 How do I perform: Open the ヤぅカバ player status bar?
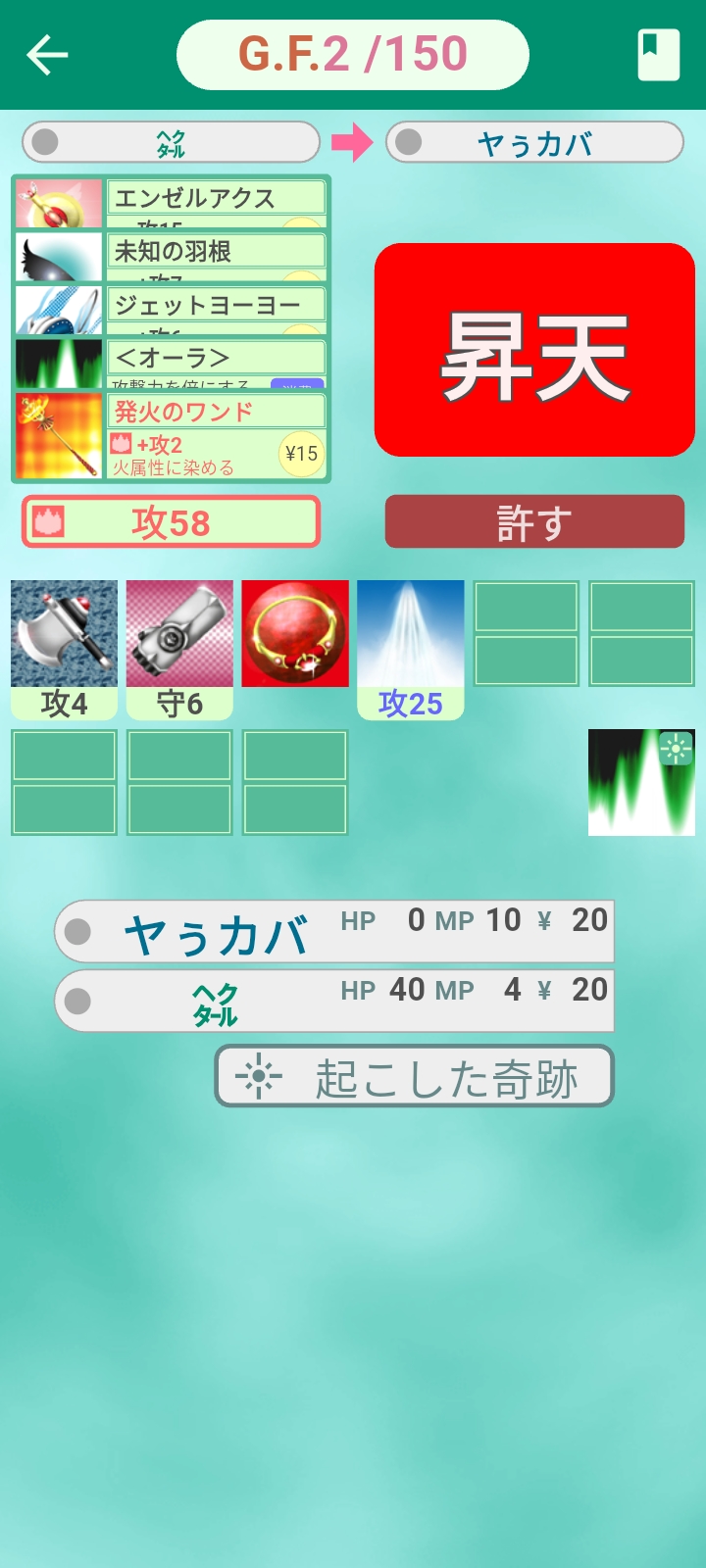[x=333, y=931]
